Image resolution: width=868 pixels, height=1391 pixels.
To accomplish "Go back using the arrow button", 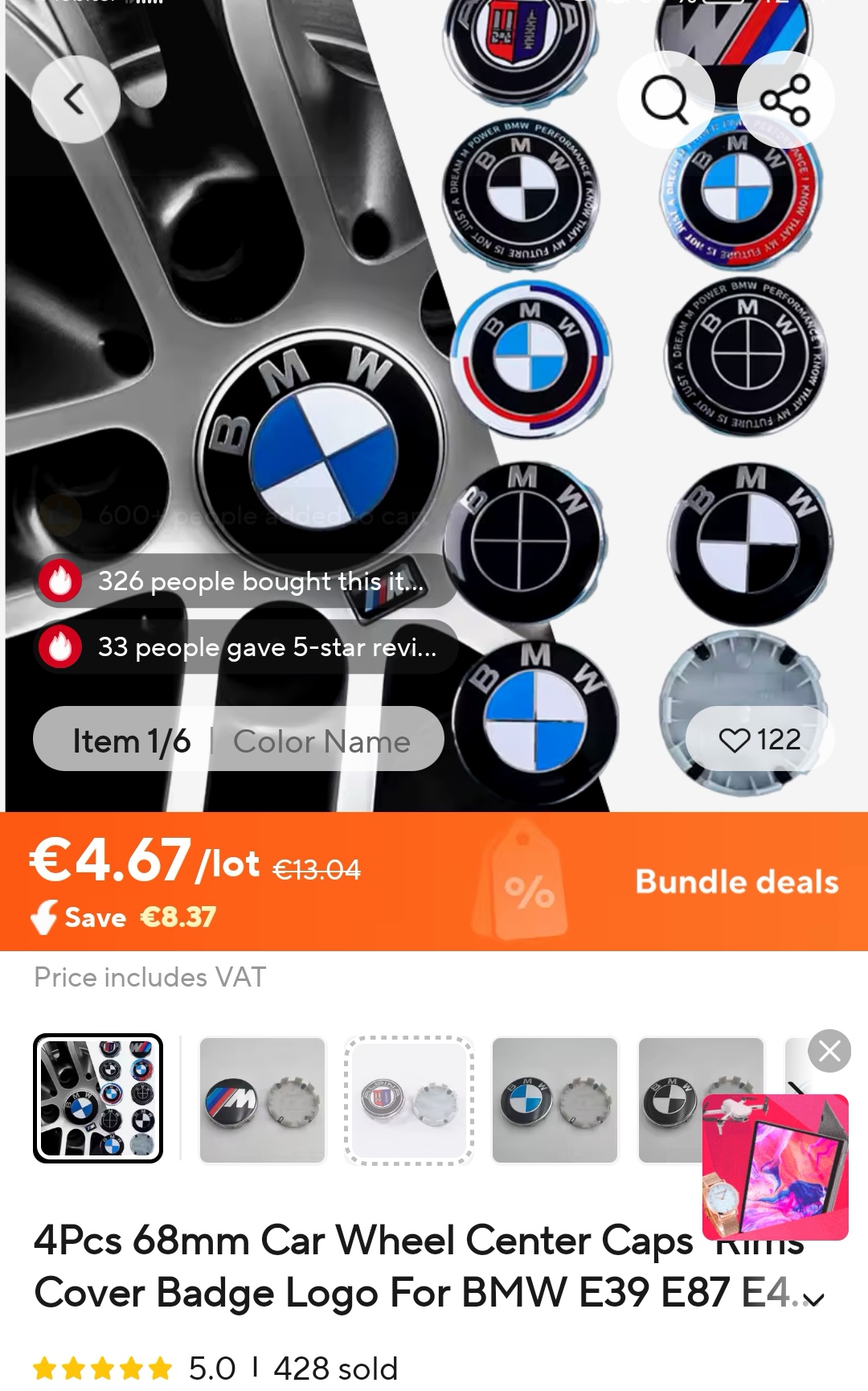I will (76, 100).
